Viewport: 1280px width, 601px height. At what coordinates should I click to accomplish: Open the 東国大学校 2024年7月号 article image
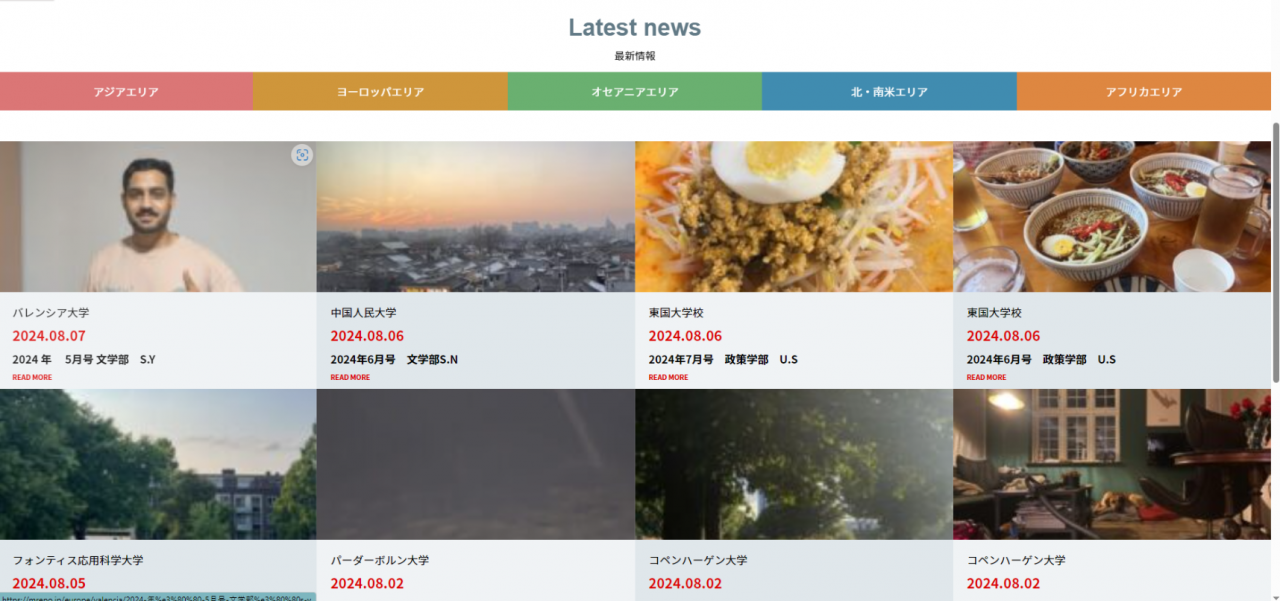coord(793,217)
